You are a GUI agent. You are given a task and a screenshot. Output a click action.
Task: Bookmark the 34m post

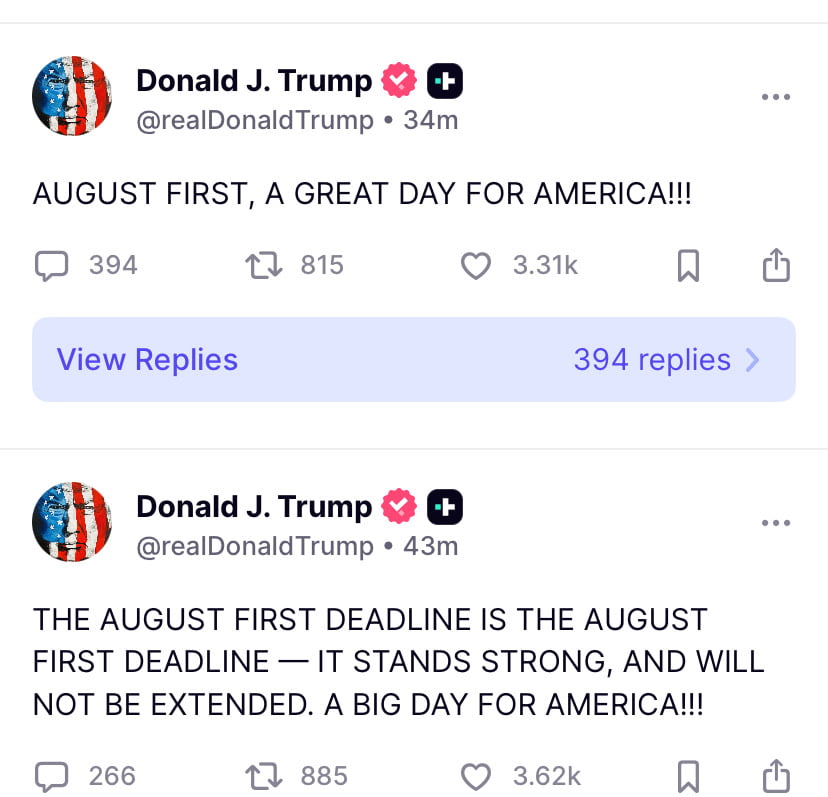click(688, 266)
